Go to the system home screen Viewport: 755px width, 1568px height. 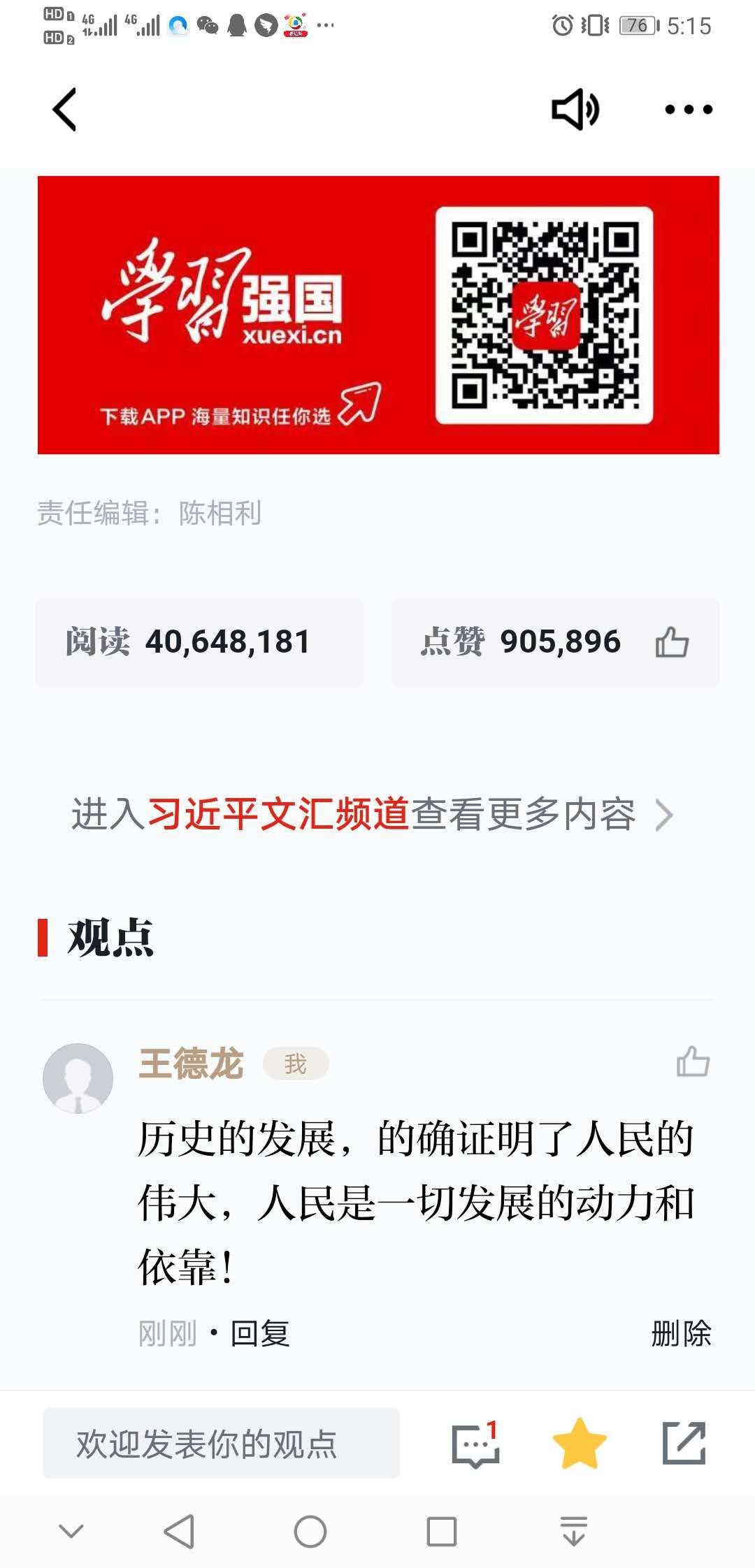point(310,1532)
